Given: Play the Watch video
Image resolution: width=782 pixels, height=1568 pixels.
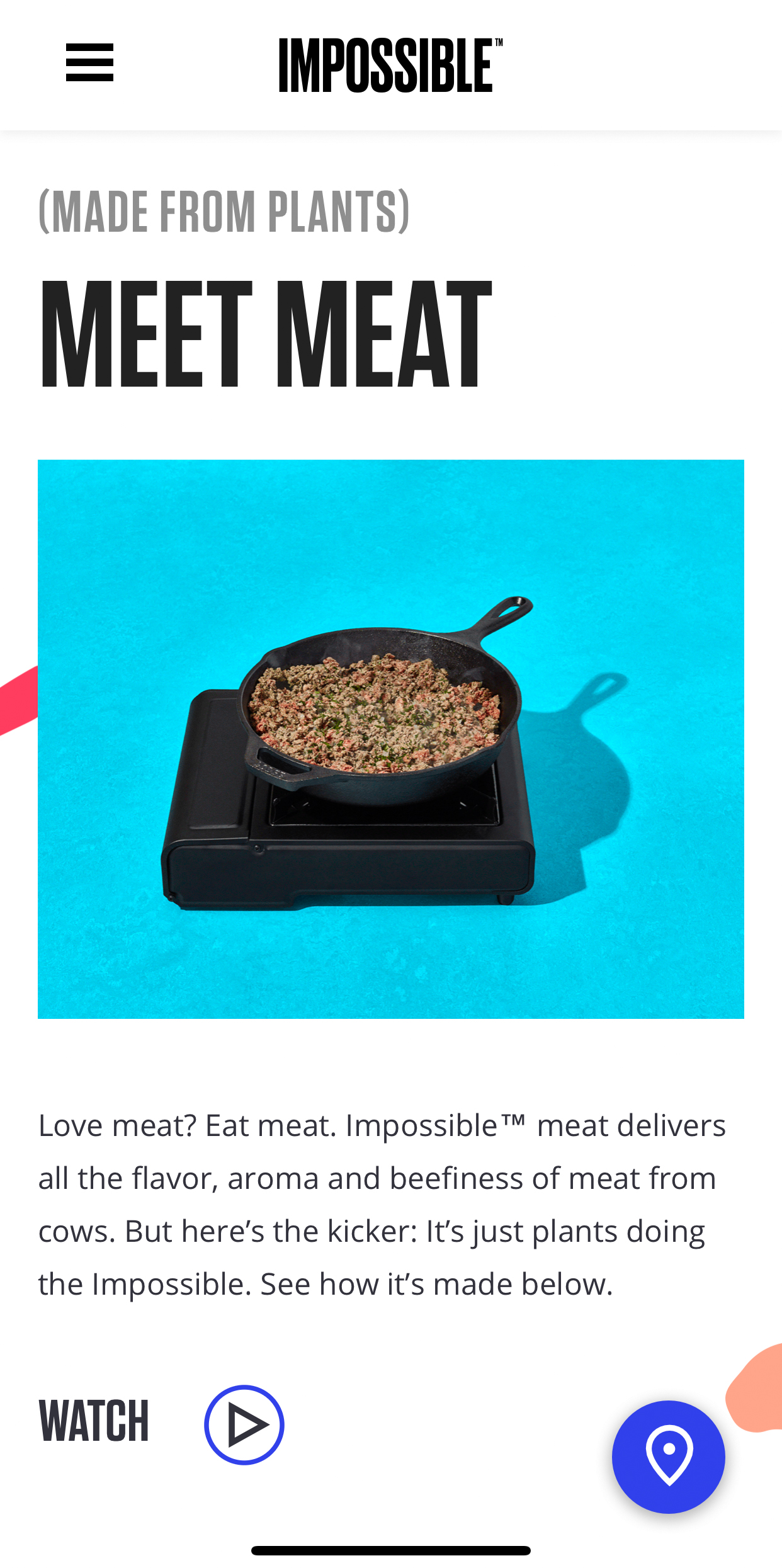Looking at the screenshot, I should point(244,1424).
